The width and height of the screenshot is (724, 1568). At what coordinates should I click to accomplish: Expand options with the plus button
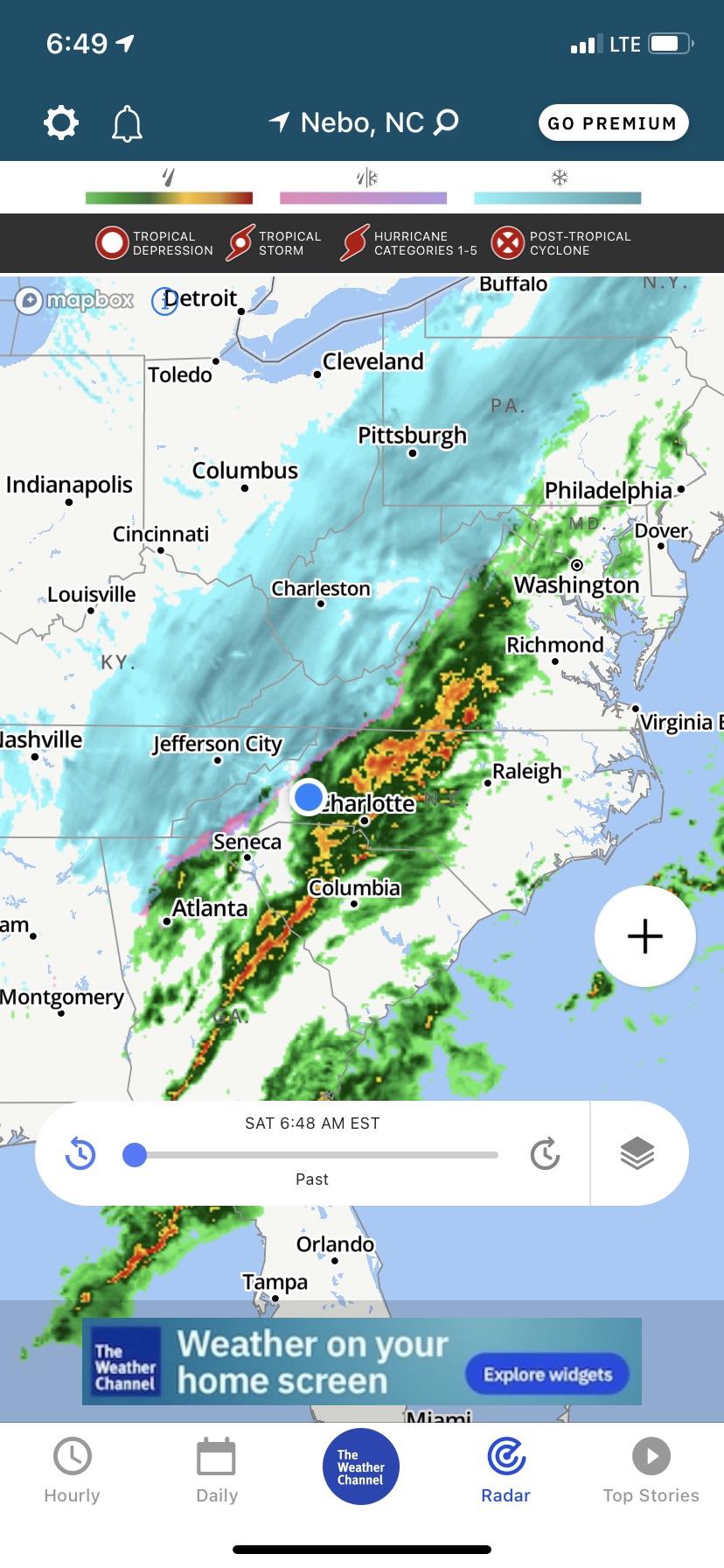click(645, 936)
